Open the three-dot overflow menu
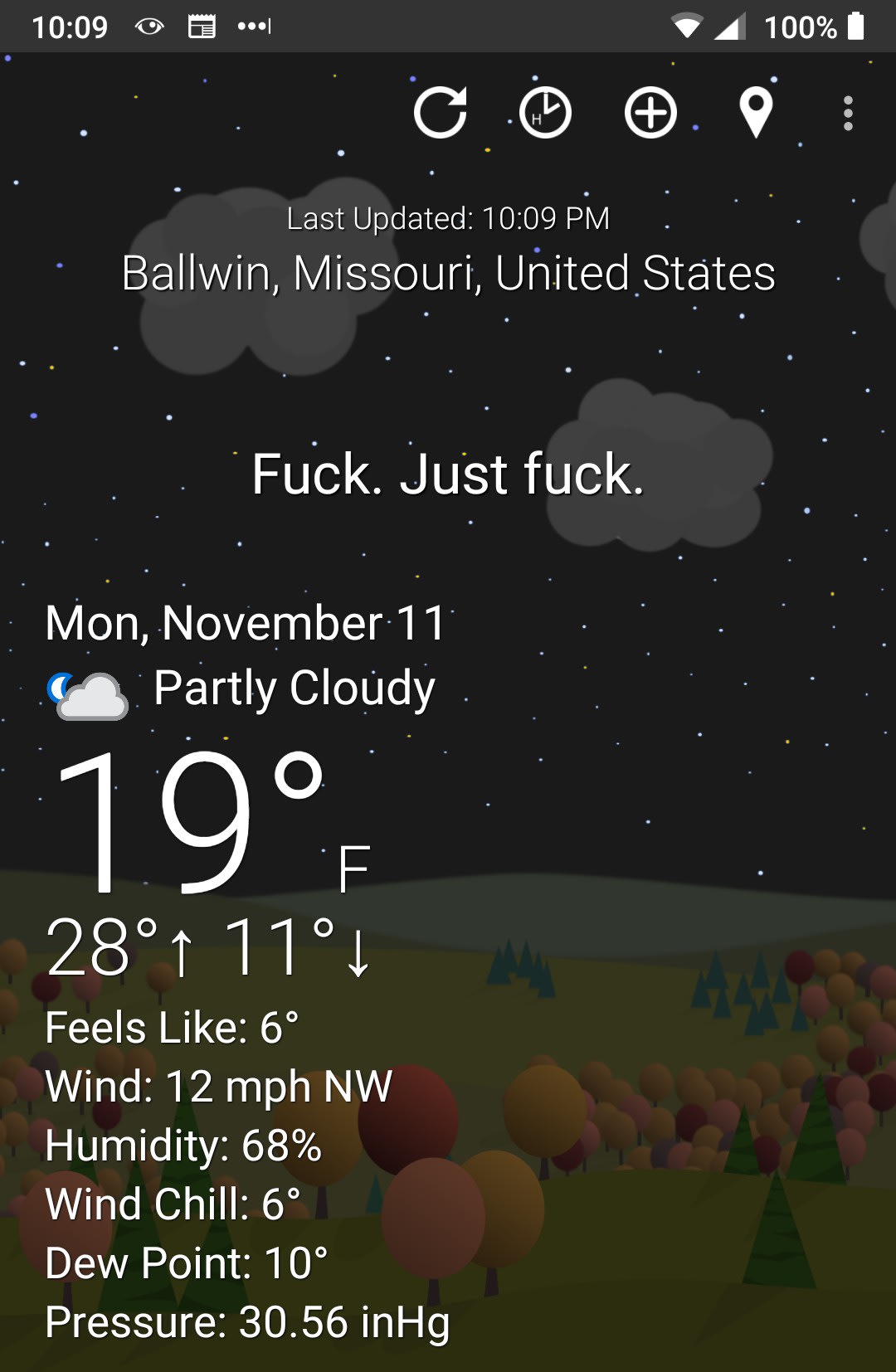The height and width of the screenshot is (1372, 896). click(x=847, y=113)
